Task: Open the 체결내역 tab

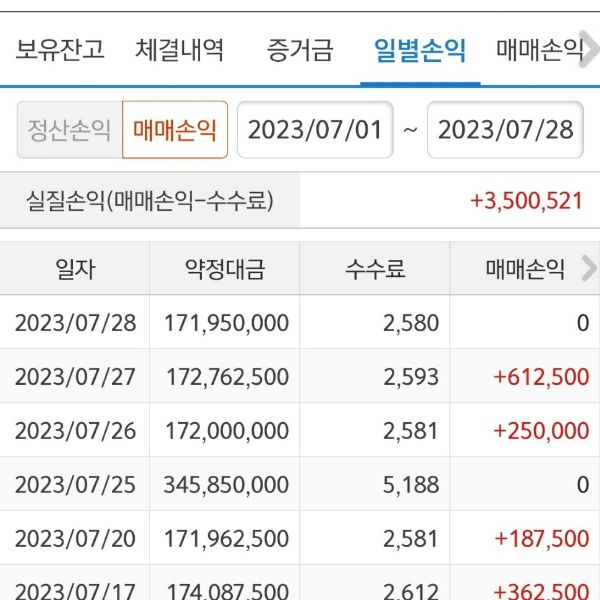Action: (180, 50)
